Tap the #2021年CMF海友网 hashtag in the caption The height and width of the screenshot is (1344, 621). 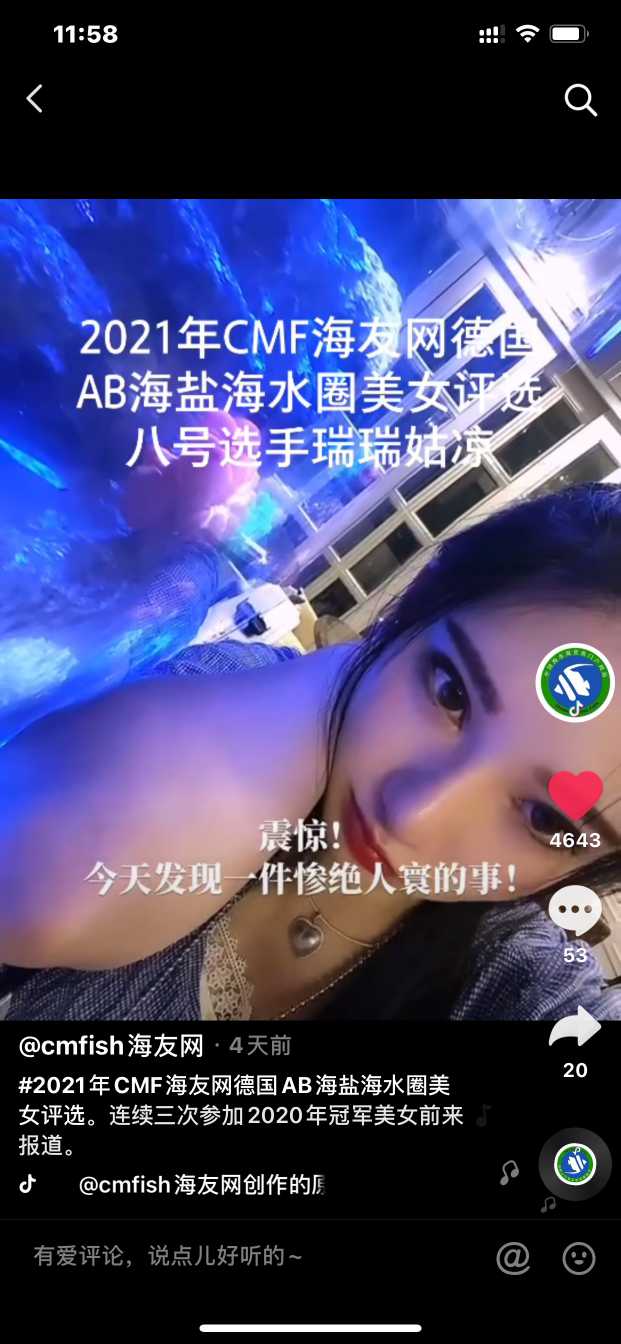coord(140,1086)
